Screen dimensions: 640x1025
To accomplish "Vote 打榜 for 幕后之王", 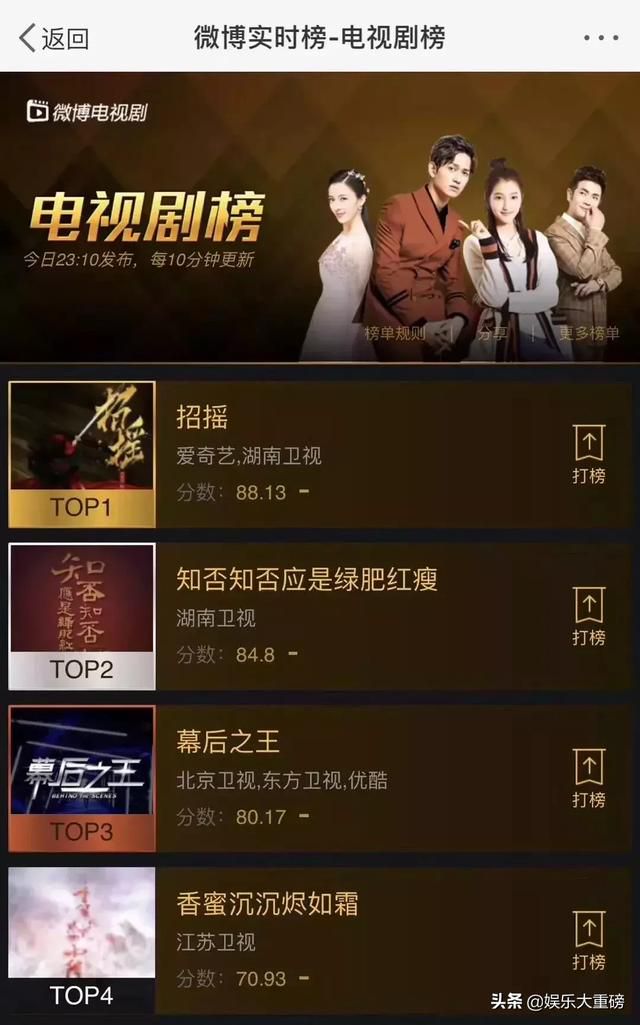I will [589, 779].
